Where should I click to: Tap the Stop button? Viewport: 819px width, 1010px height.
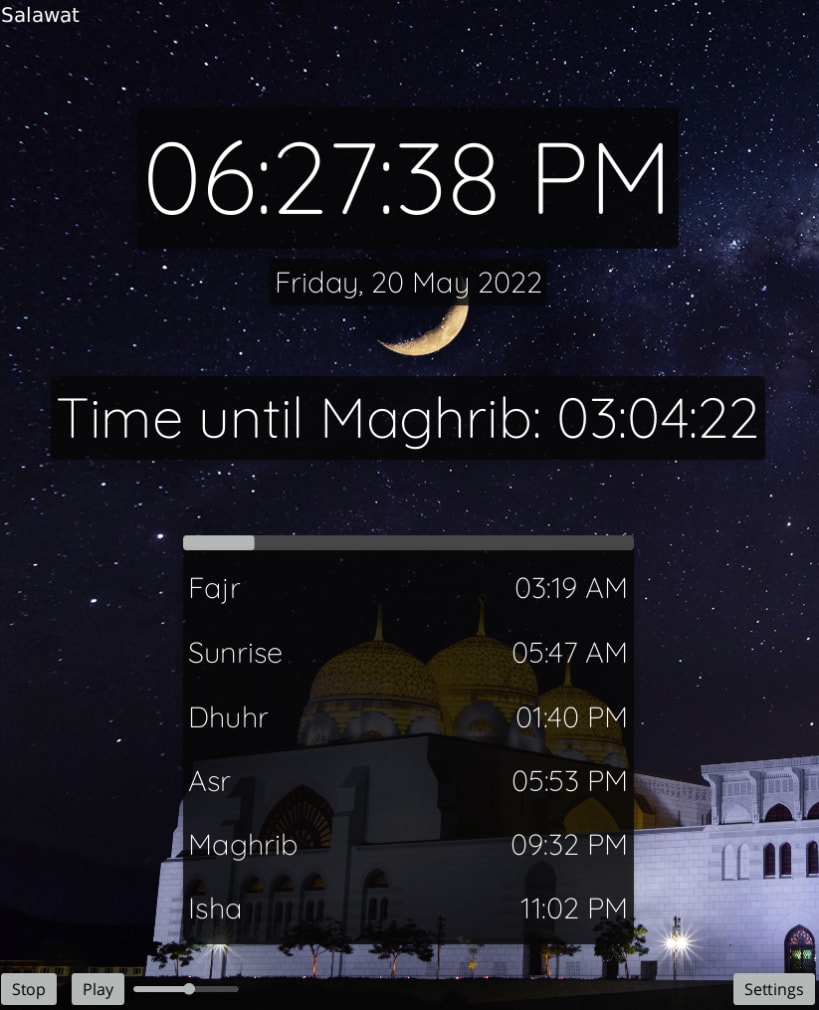coord(28,989)
